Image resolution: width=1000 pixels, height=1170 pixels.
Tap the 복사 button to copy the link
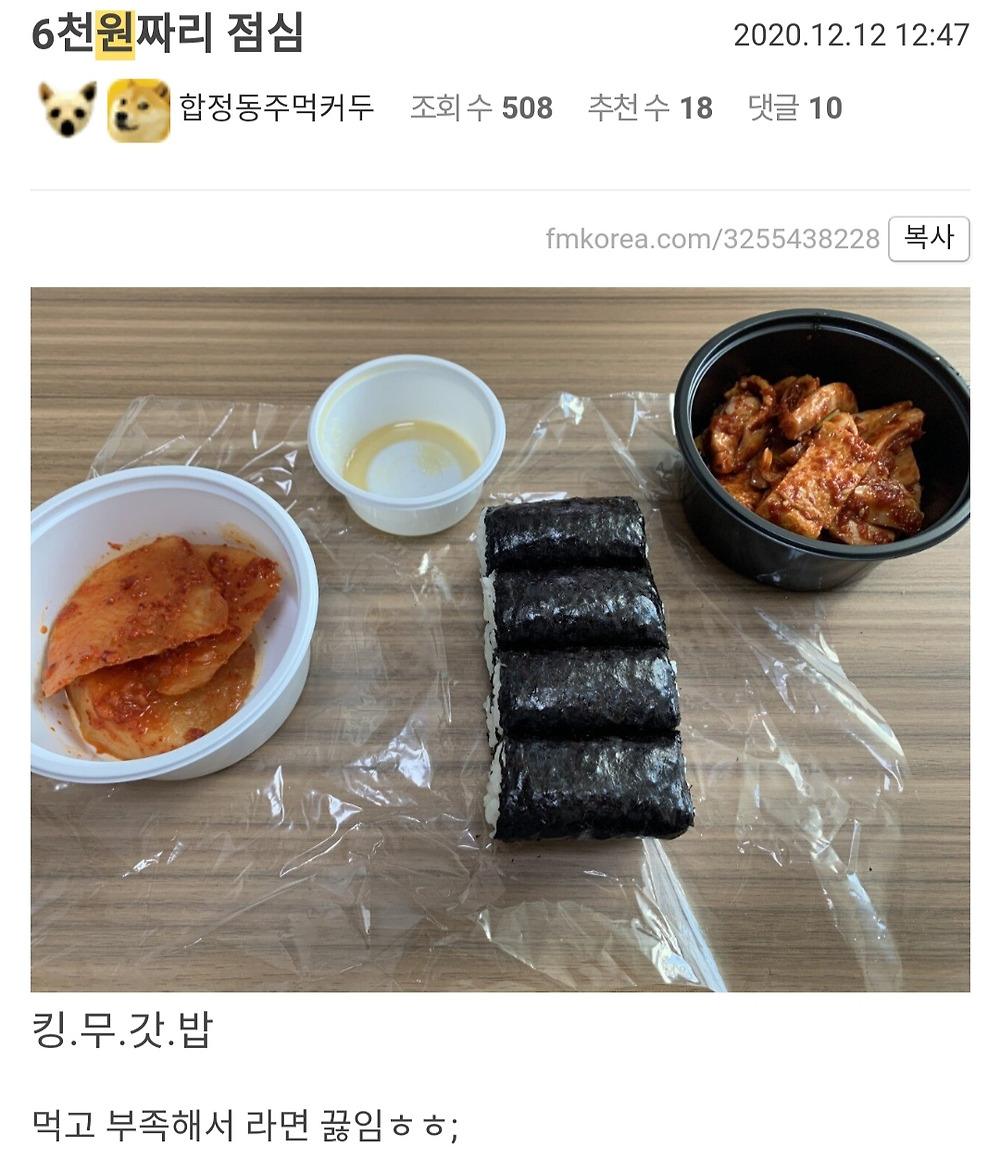point(928,239)
